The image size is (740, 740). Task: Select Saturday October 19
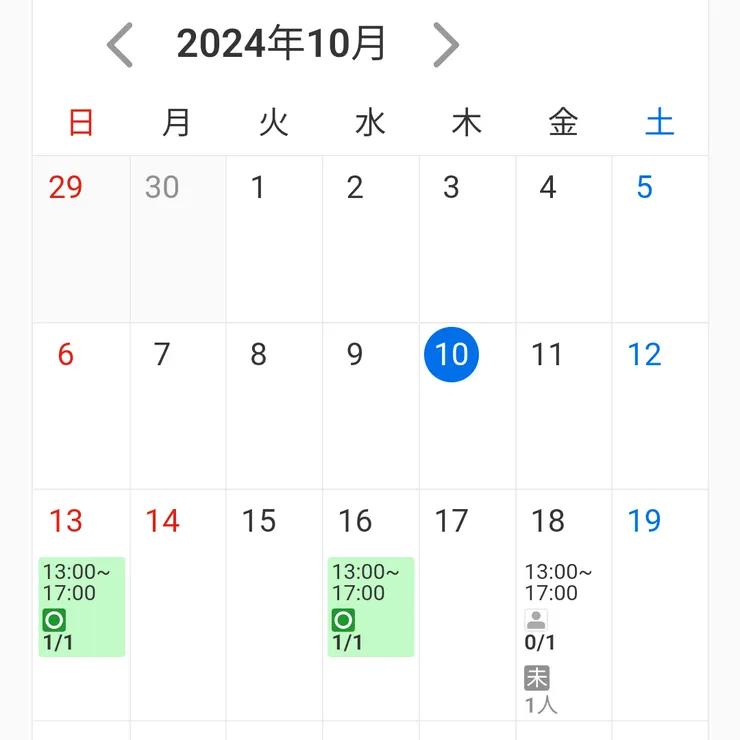tap(645, 521)
